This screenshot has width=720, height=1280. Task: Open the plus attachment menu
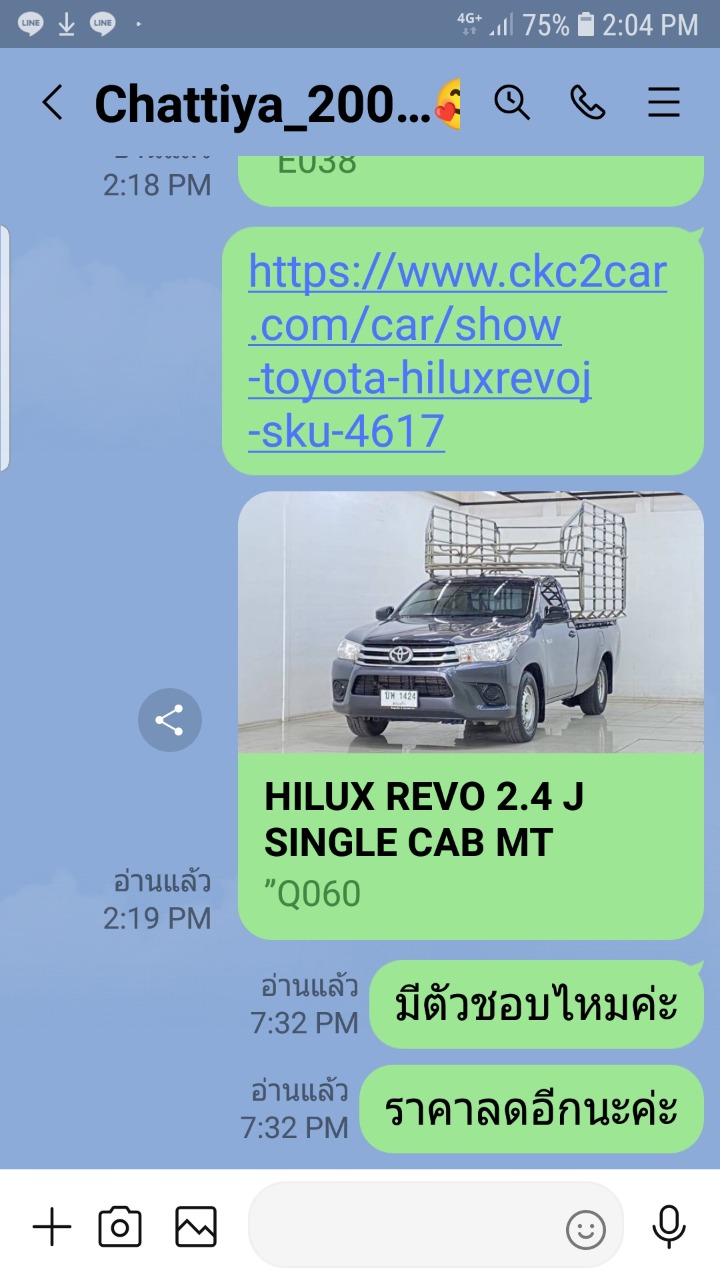point(52,1226)
